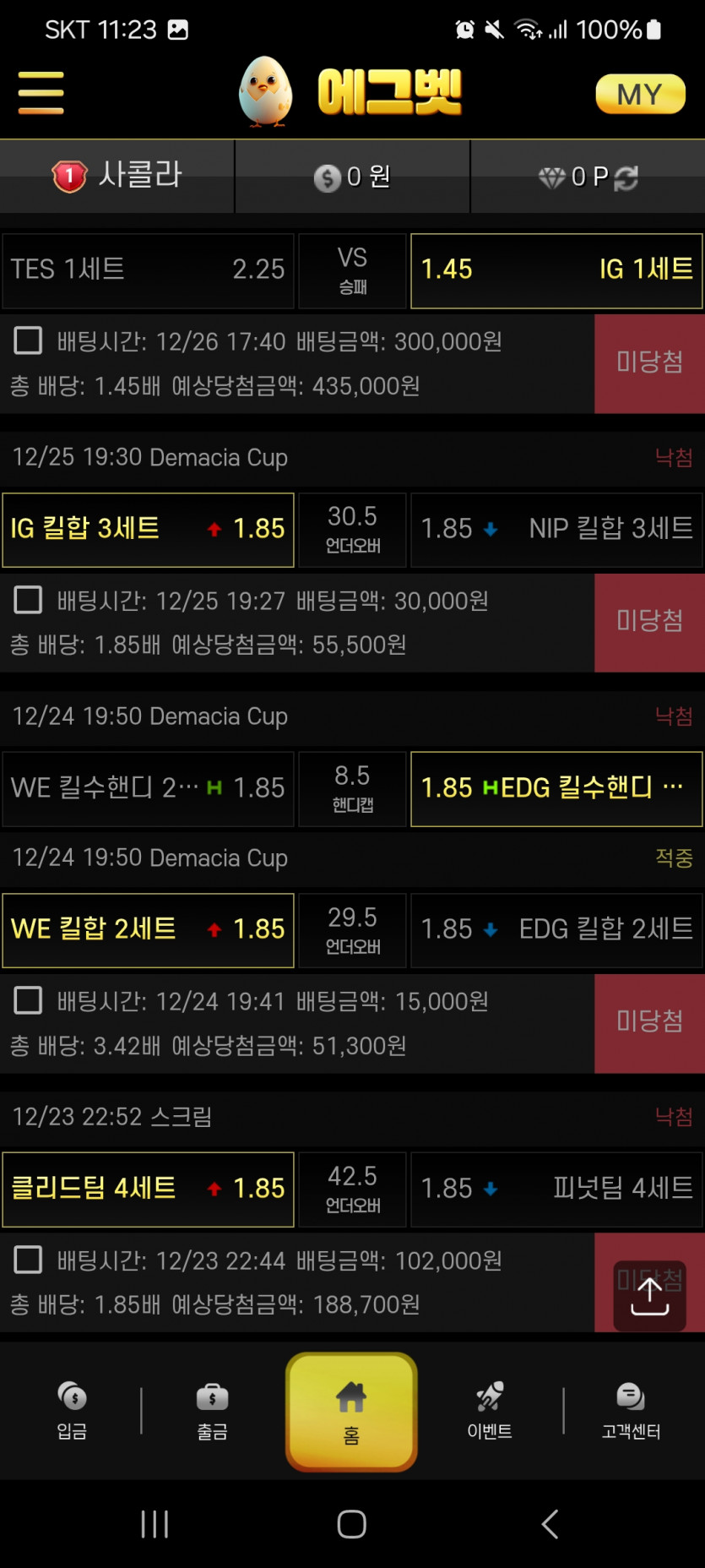
Task: Open the recent apps system button
Action: [x=155, y=1524]
